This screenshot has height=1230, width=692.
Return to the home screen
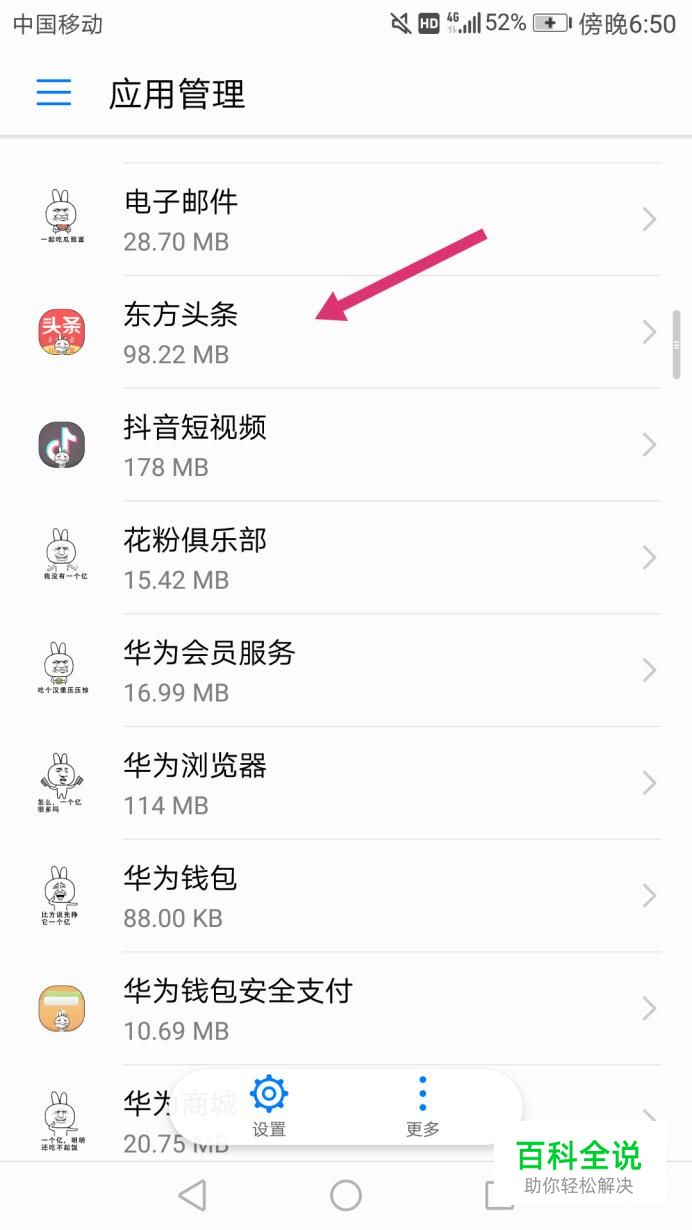point(346,1195)
